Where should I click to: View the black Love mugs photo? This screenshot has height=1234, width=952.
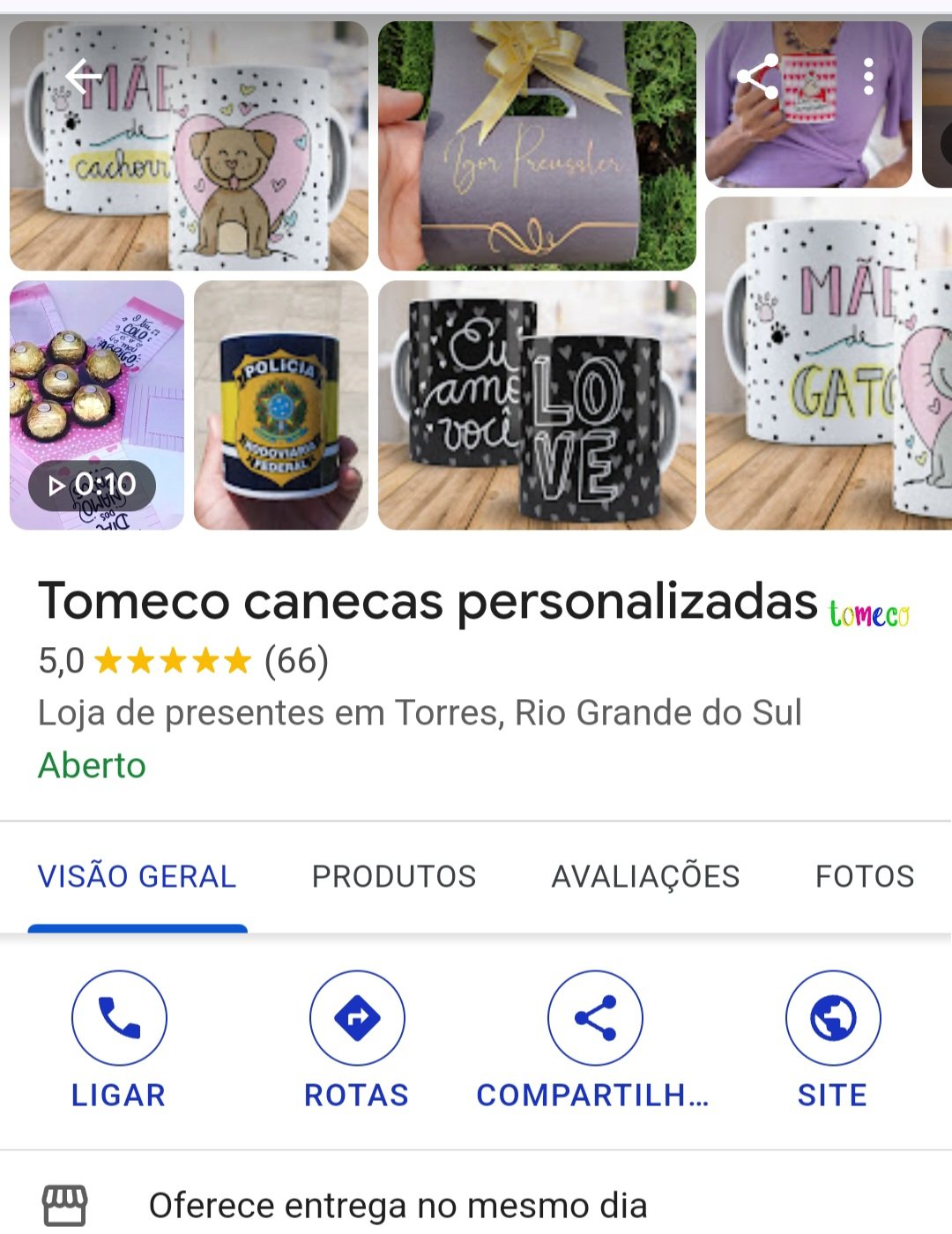pyautogui.click(x=536, y=405)
